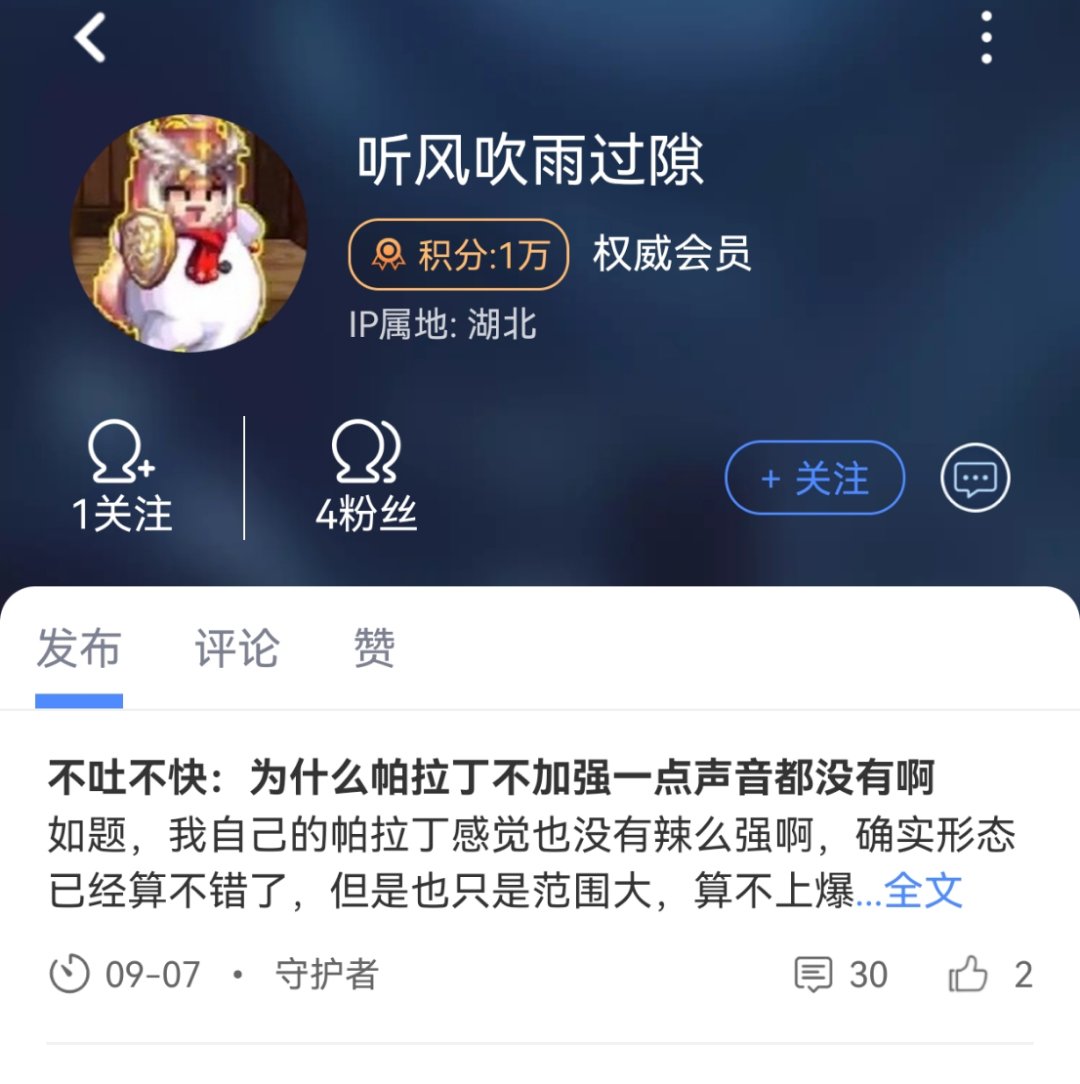Select the 发布 tab
This screenshot has height=1084, width=1080.
(x=79, y=649)
